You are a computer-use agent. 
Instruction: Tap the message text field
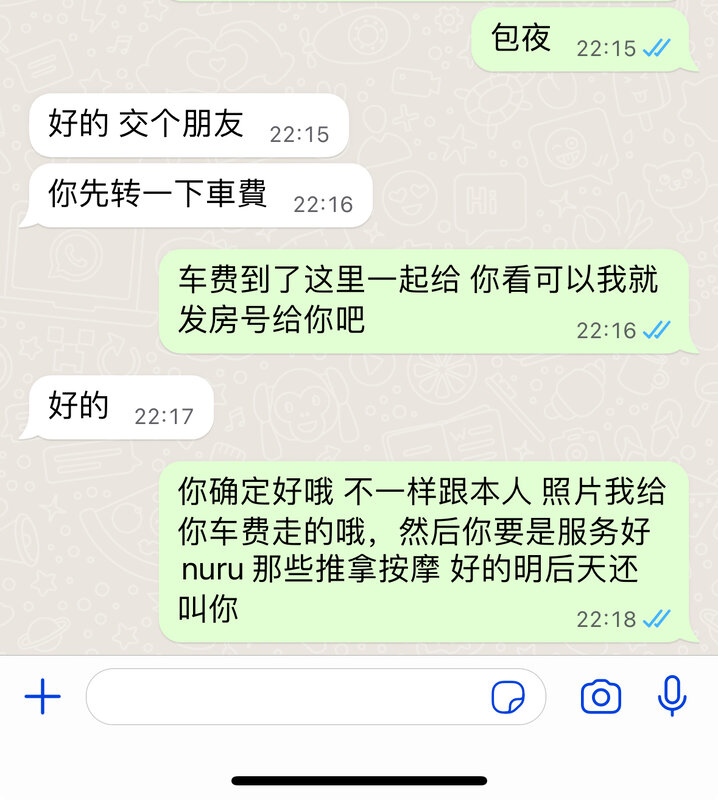click(x=285, y=697)
